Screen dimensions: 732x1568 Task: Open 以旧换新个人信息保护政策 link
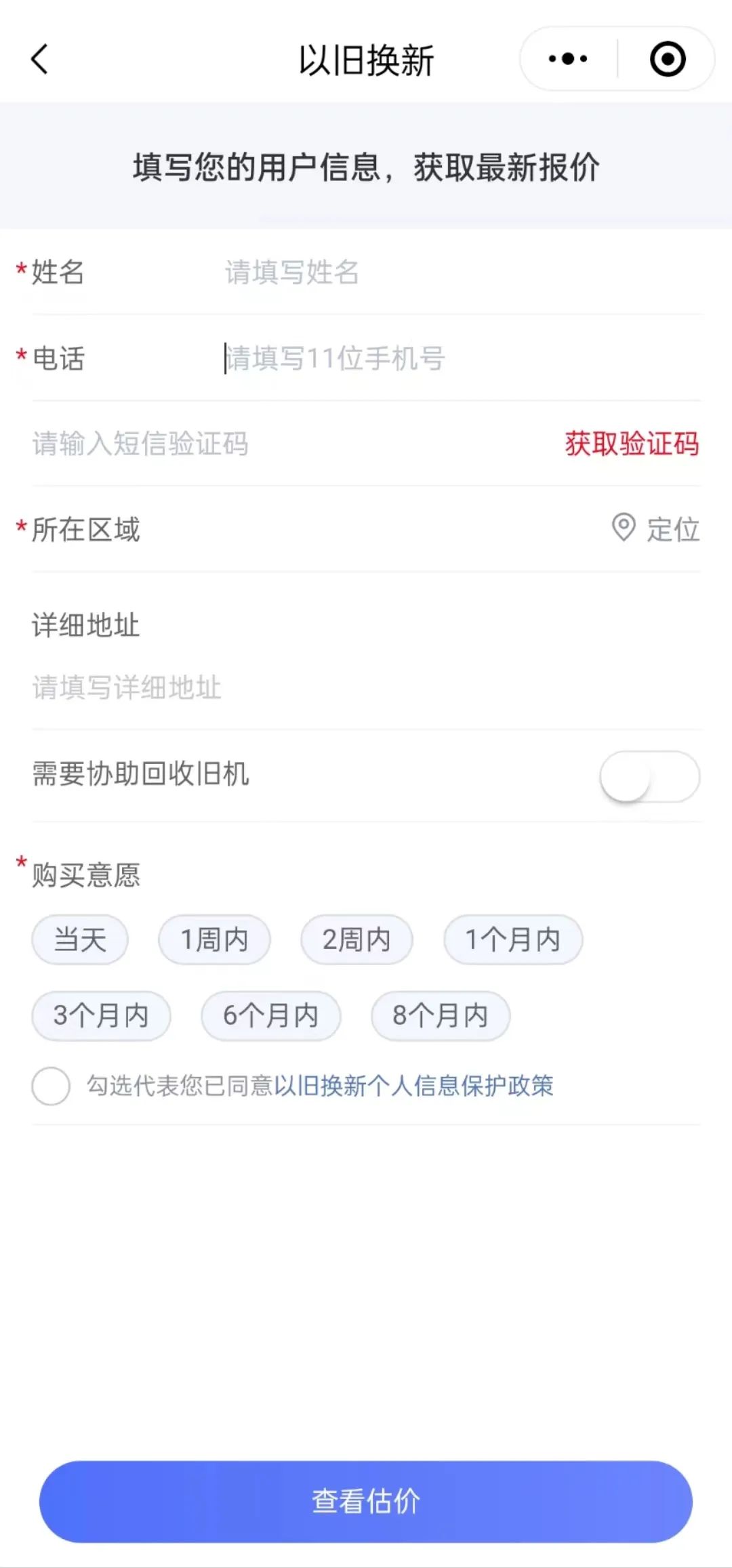(x=413, y=1086)
